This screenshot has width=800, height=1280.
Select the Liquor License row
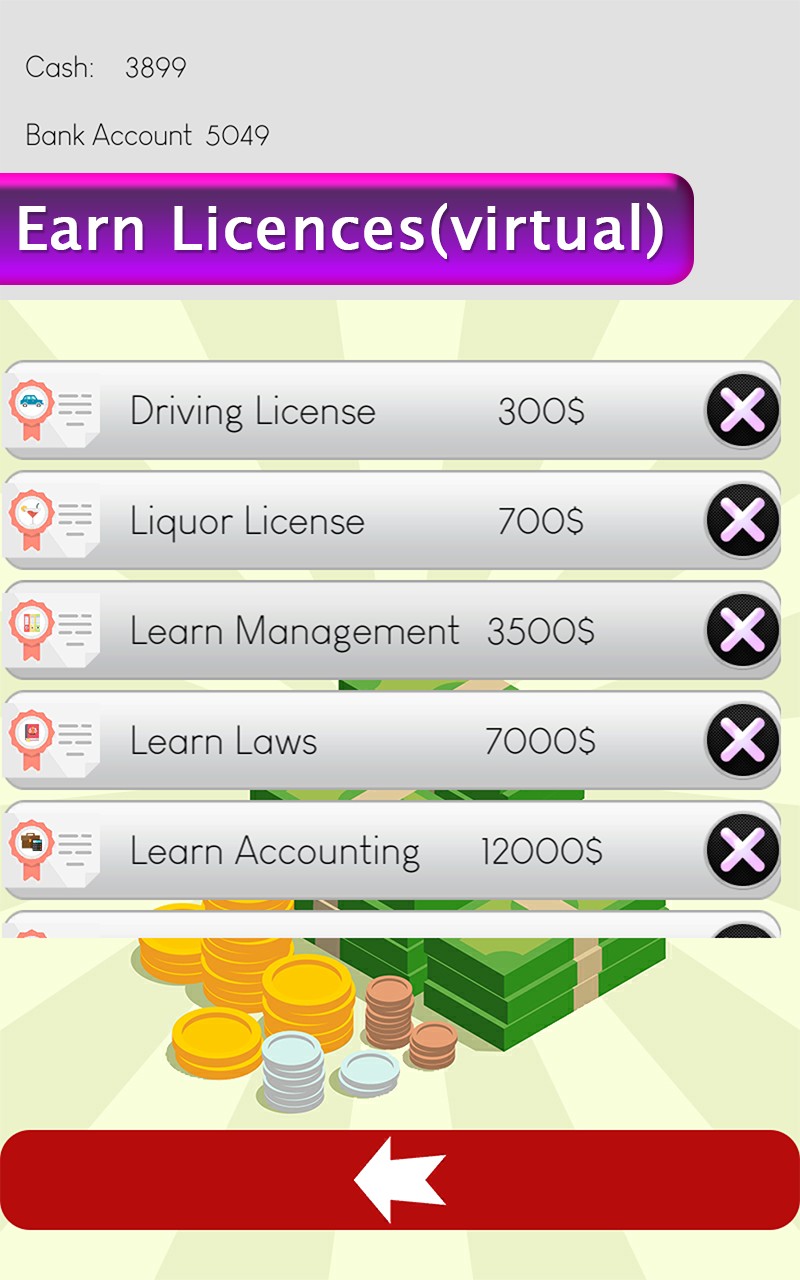pyautogui.click(x=350, y=521)
